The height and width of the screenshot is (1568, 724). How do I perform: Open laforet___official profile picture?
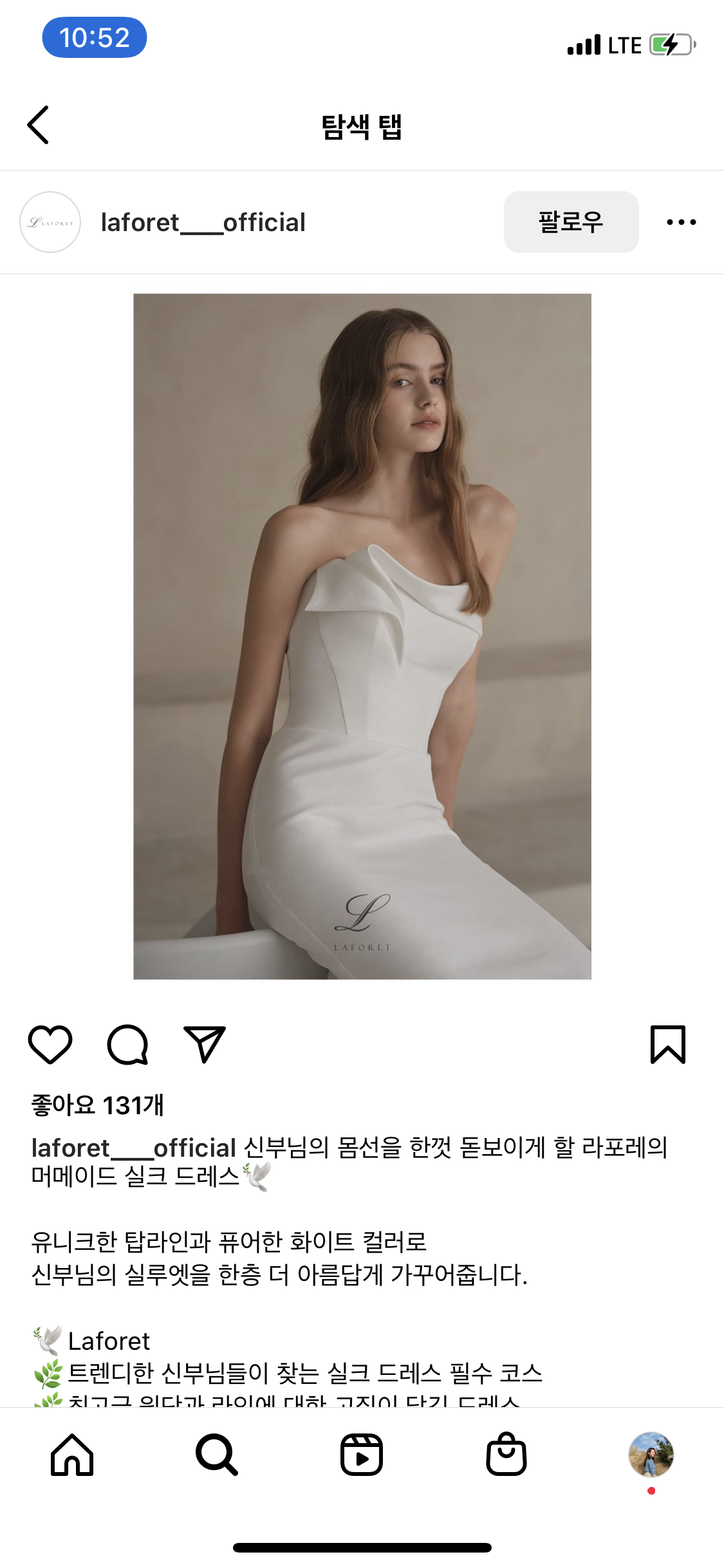(50, 222)
